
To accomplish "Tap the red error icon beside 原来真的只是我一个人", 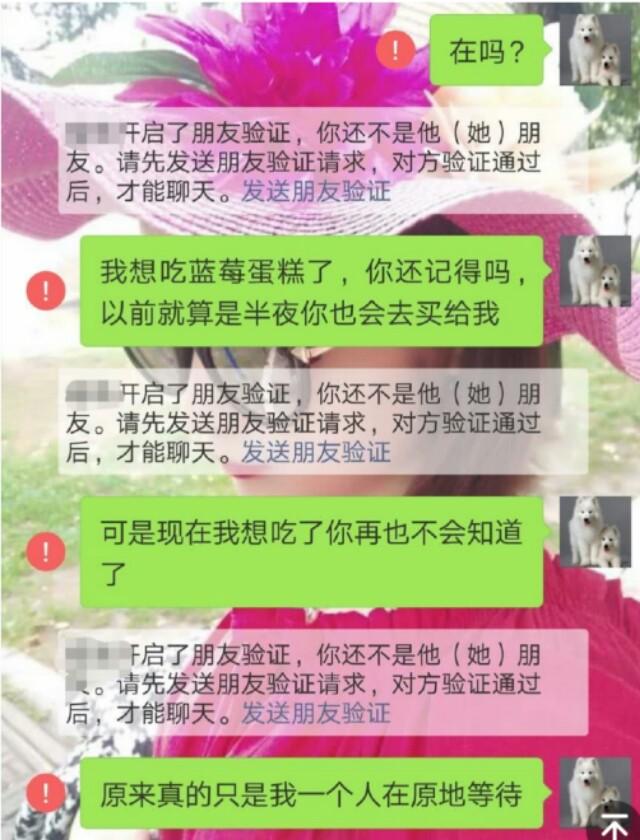I will point(46,795).
